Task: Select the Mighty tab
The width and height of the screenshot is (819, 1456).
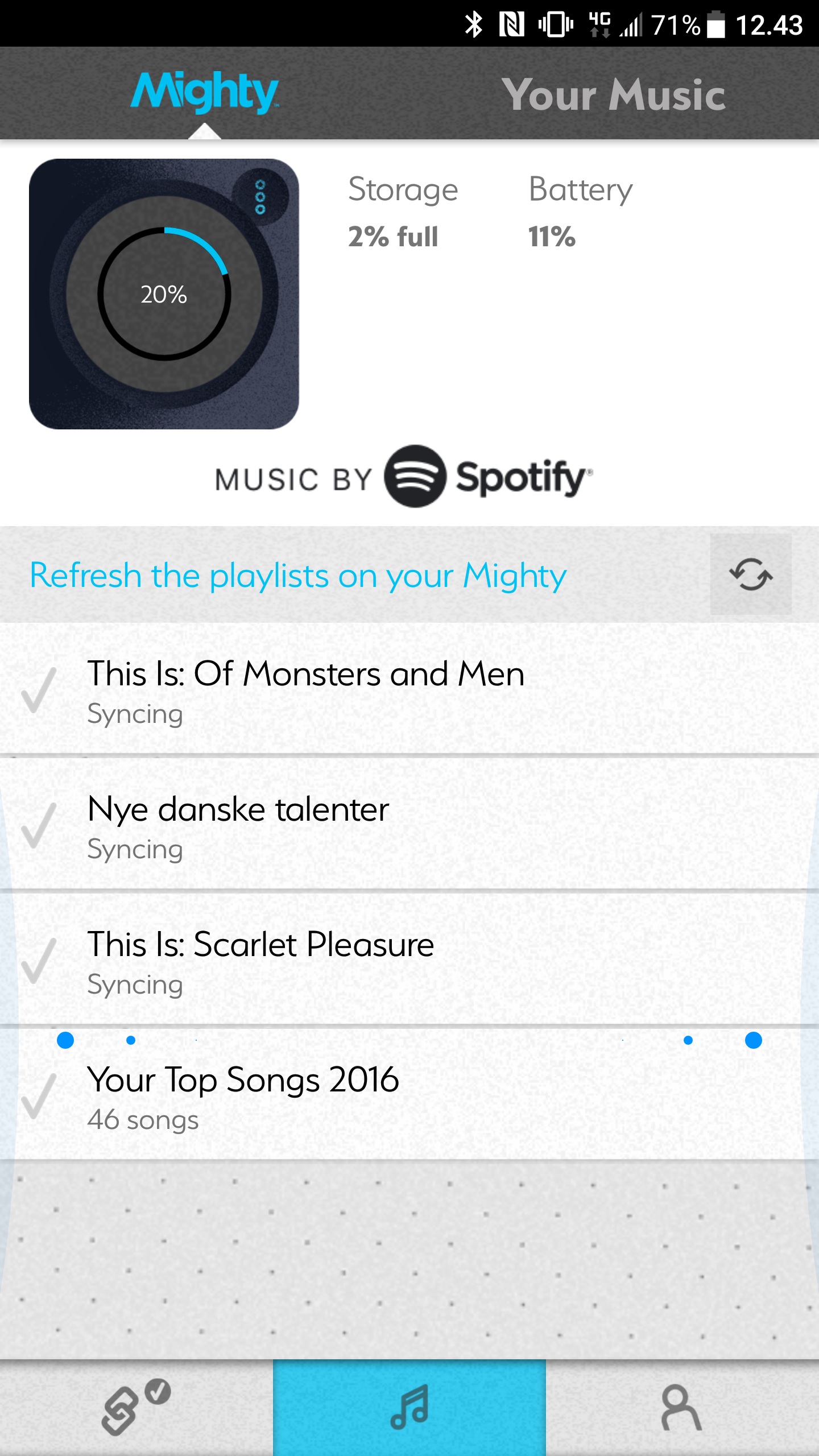Action: coord(205,93)
